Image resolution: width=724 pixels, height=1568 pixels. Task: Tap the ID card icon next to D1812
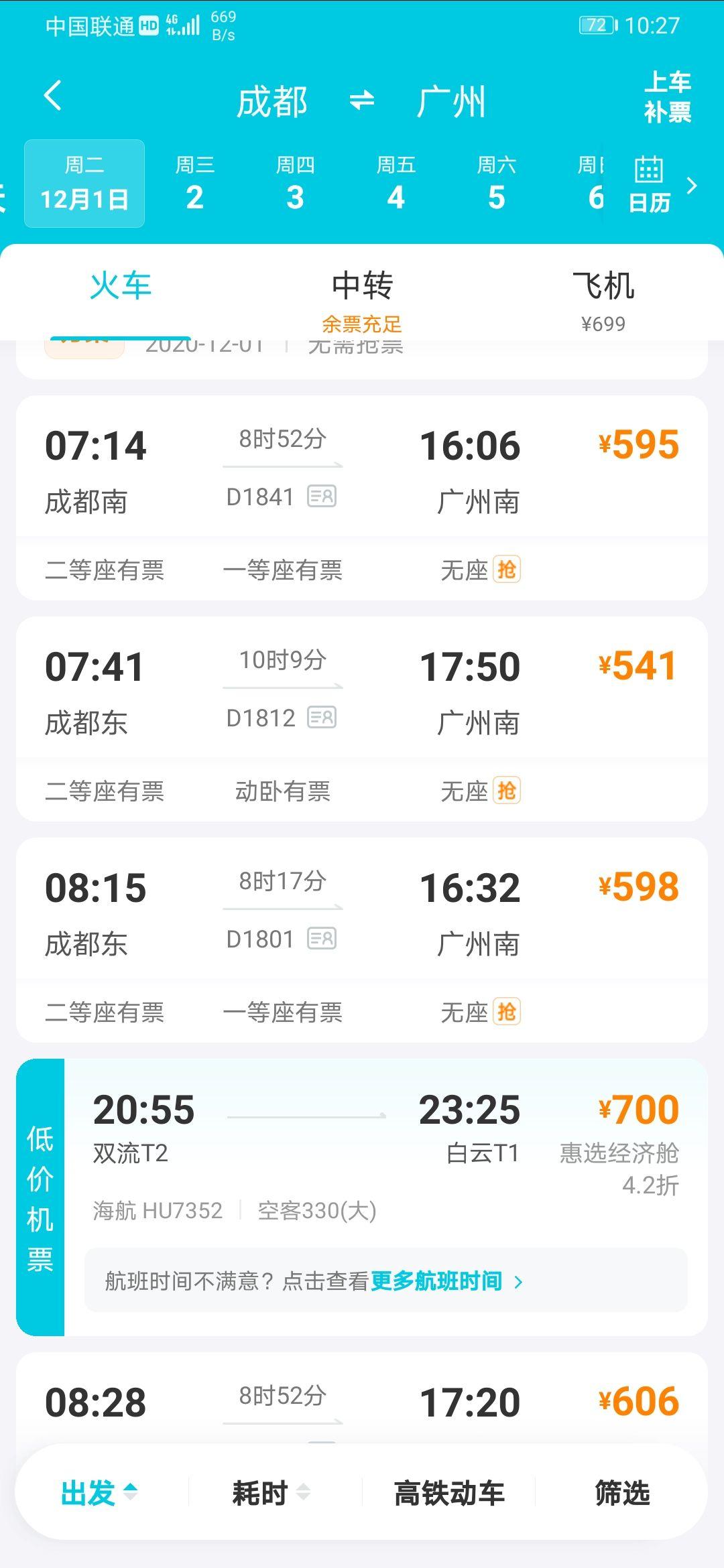pos(322,718)
